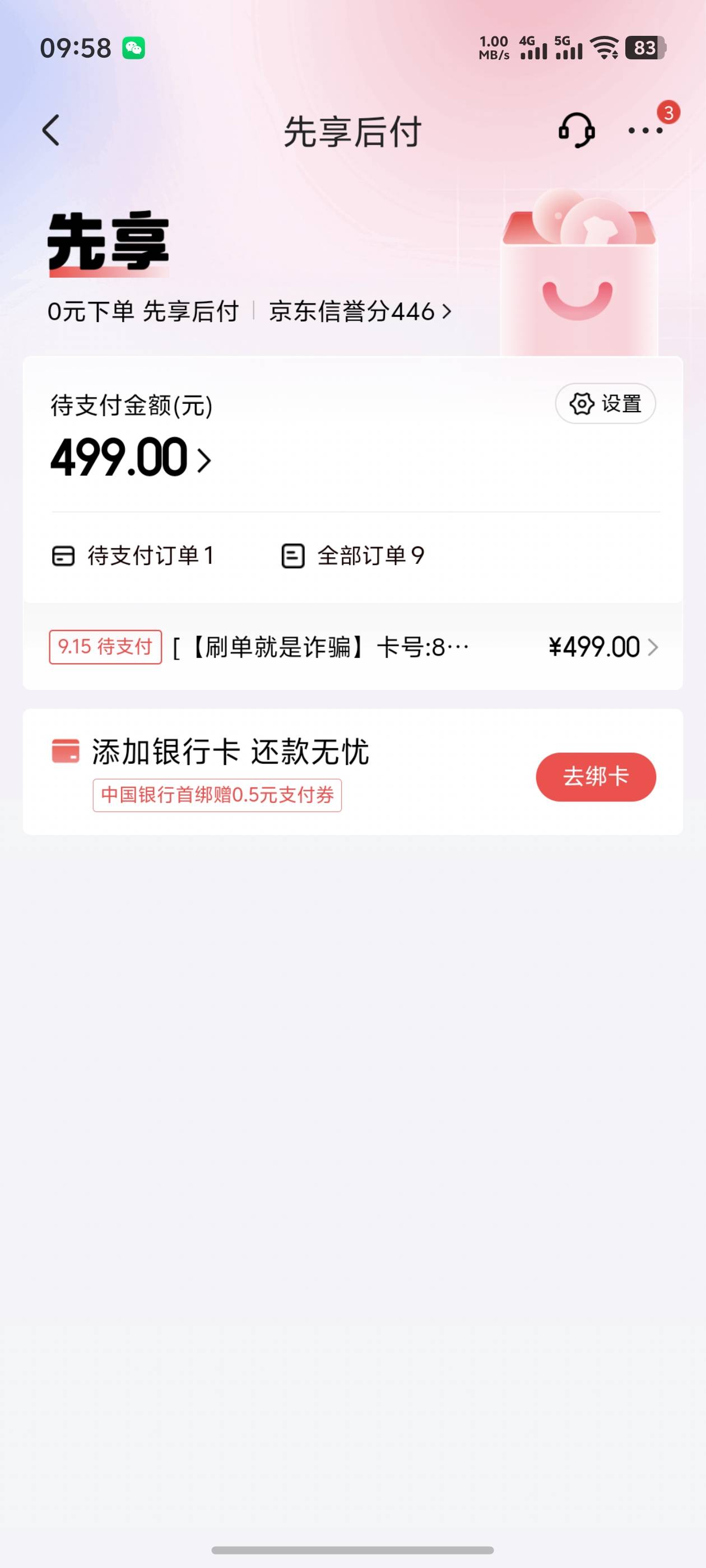The height and width of the screenshot is (1568, 706).
Task: Open the 9.15 待支付 order row
Action: pos(352,647)
